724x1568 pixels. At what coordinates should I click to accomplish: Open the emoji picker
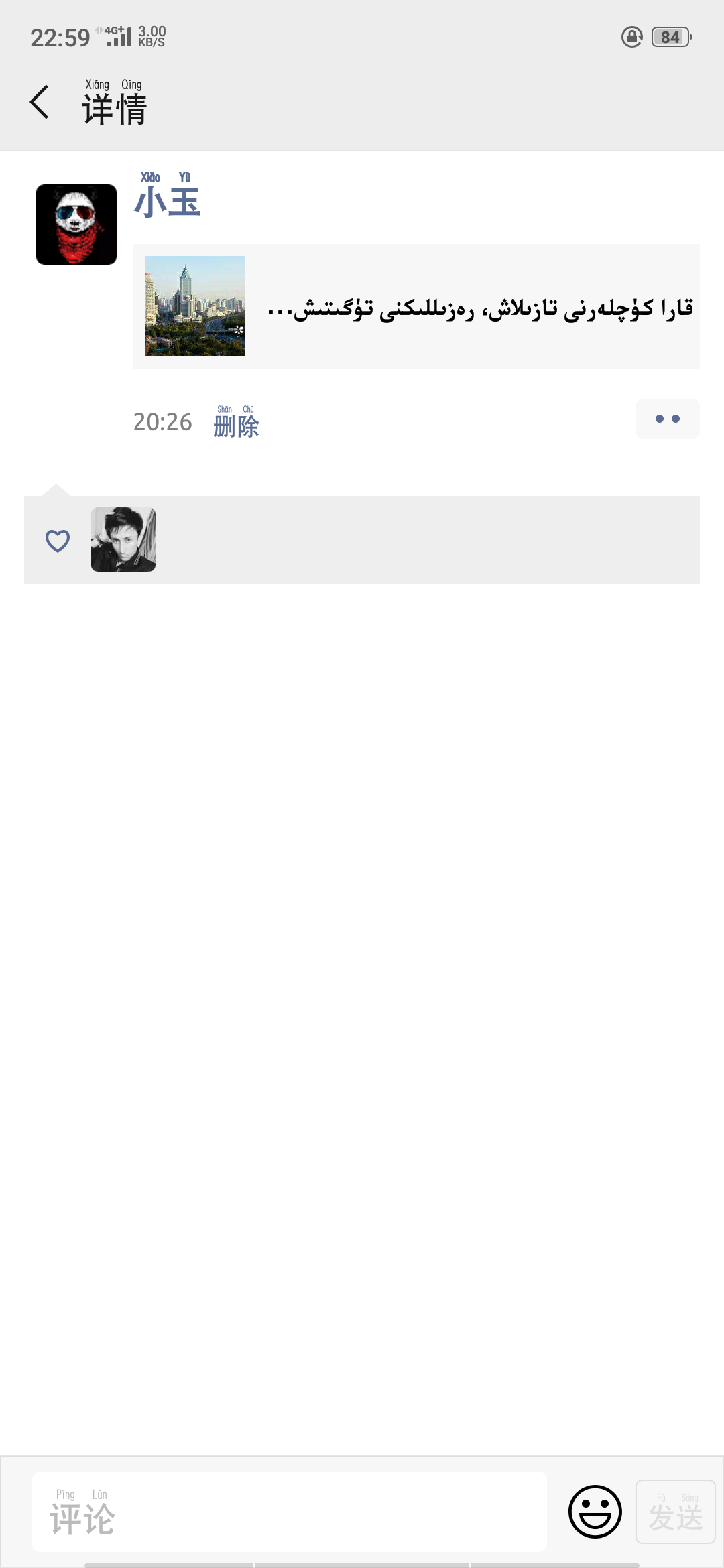(x=595, y=1512)
